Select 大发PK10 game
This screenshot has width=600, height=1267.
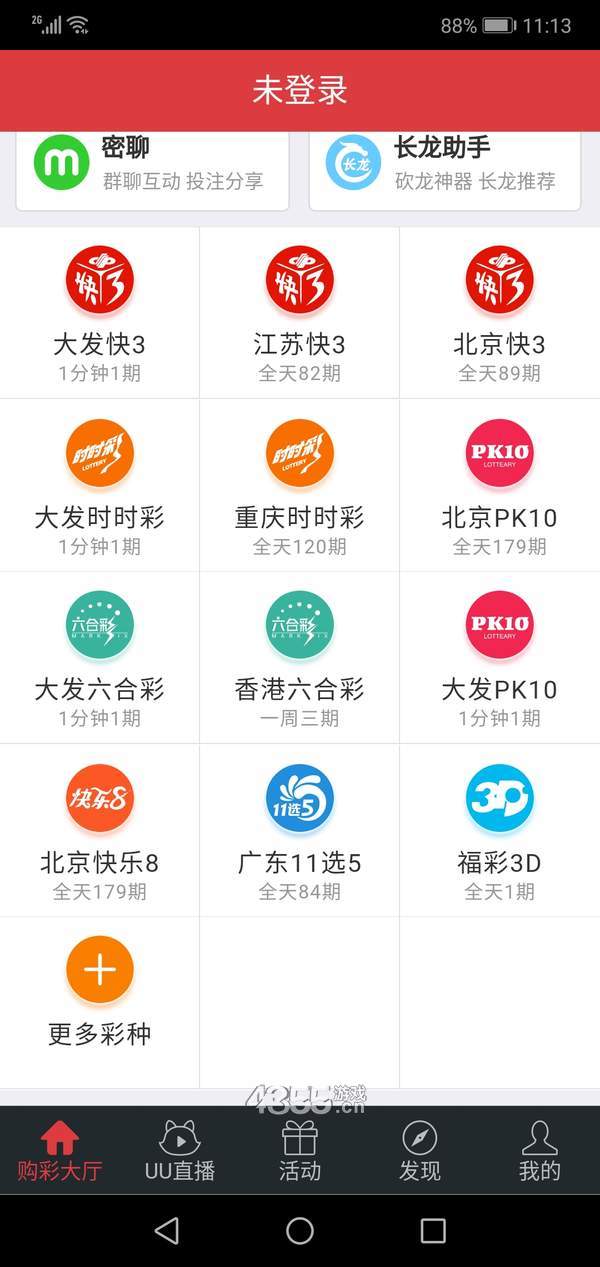(499, 657)
